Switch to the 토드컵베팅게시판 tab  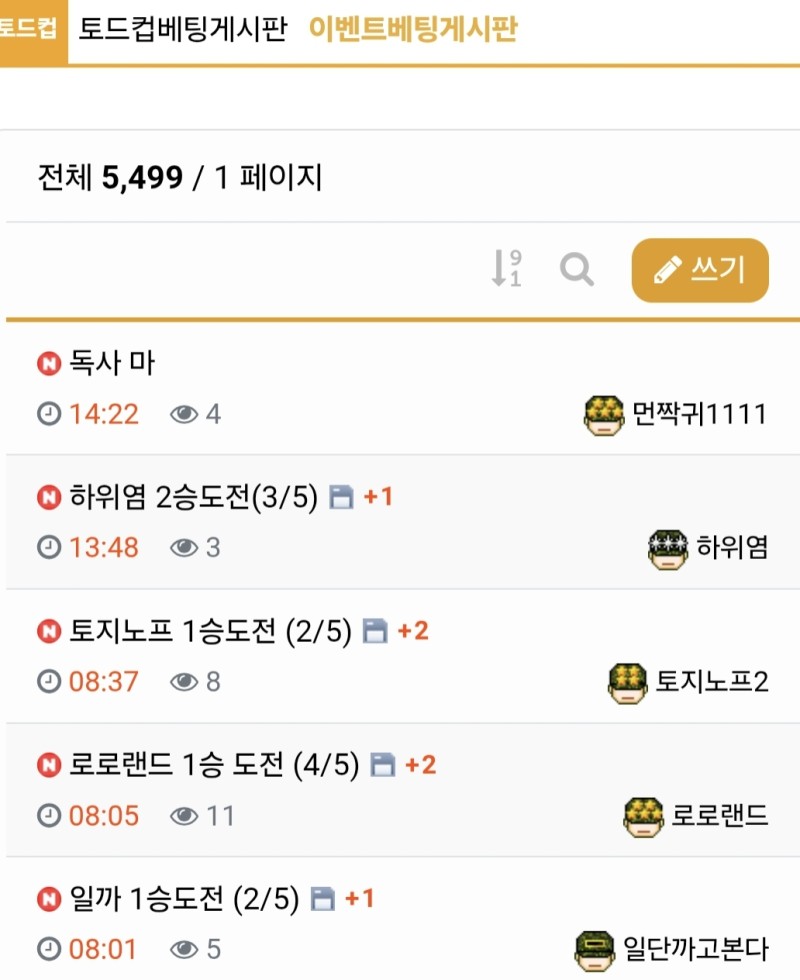[x=182, y=29]
